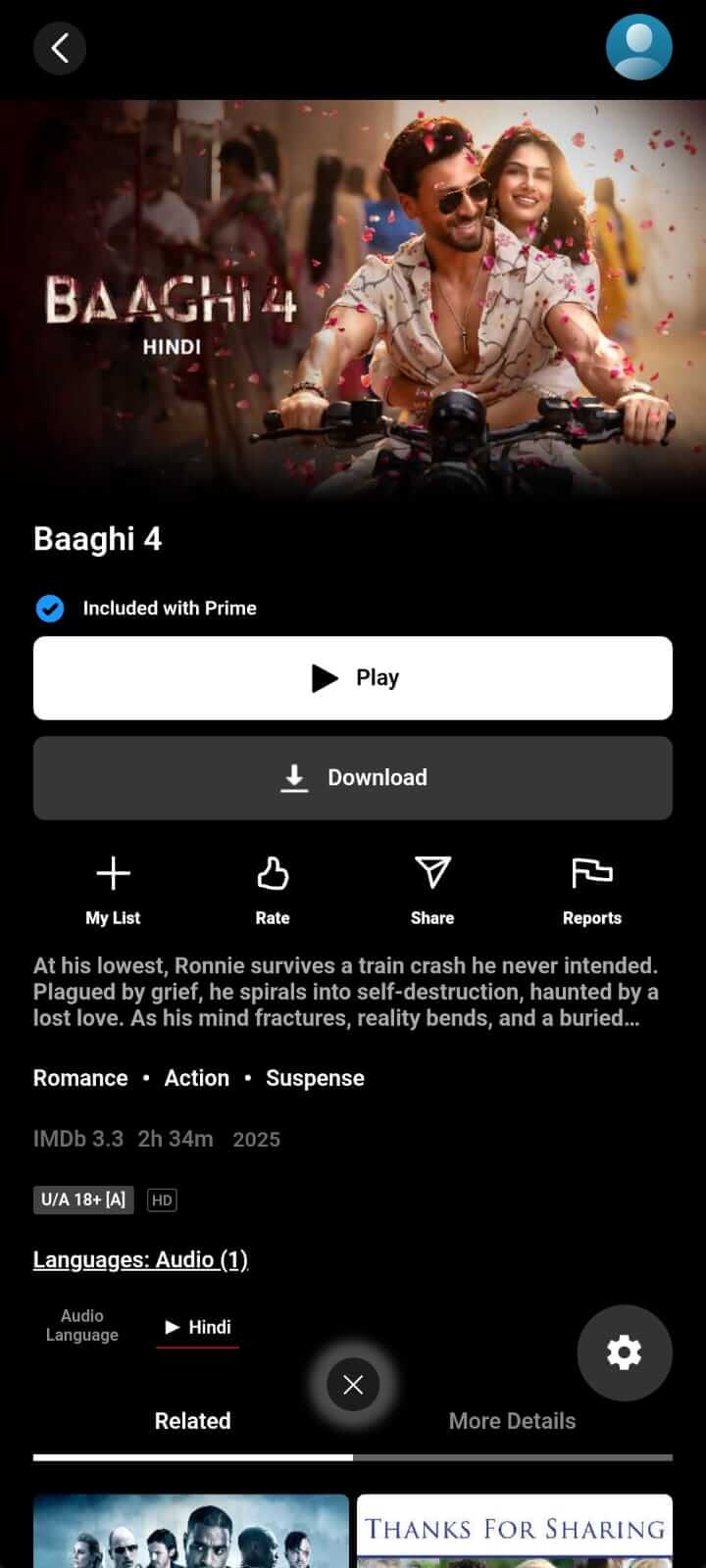Add Baaghi 4 to My List
This screenshot has height=1568, width=706.
coord(113,889)
